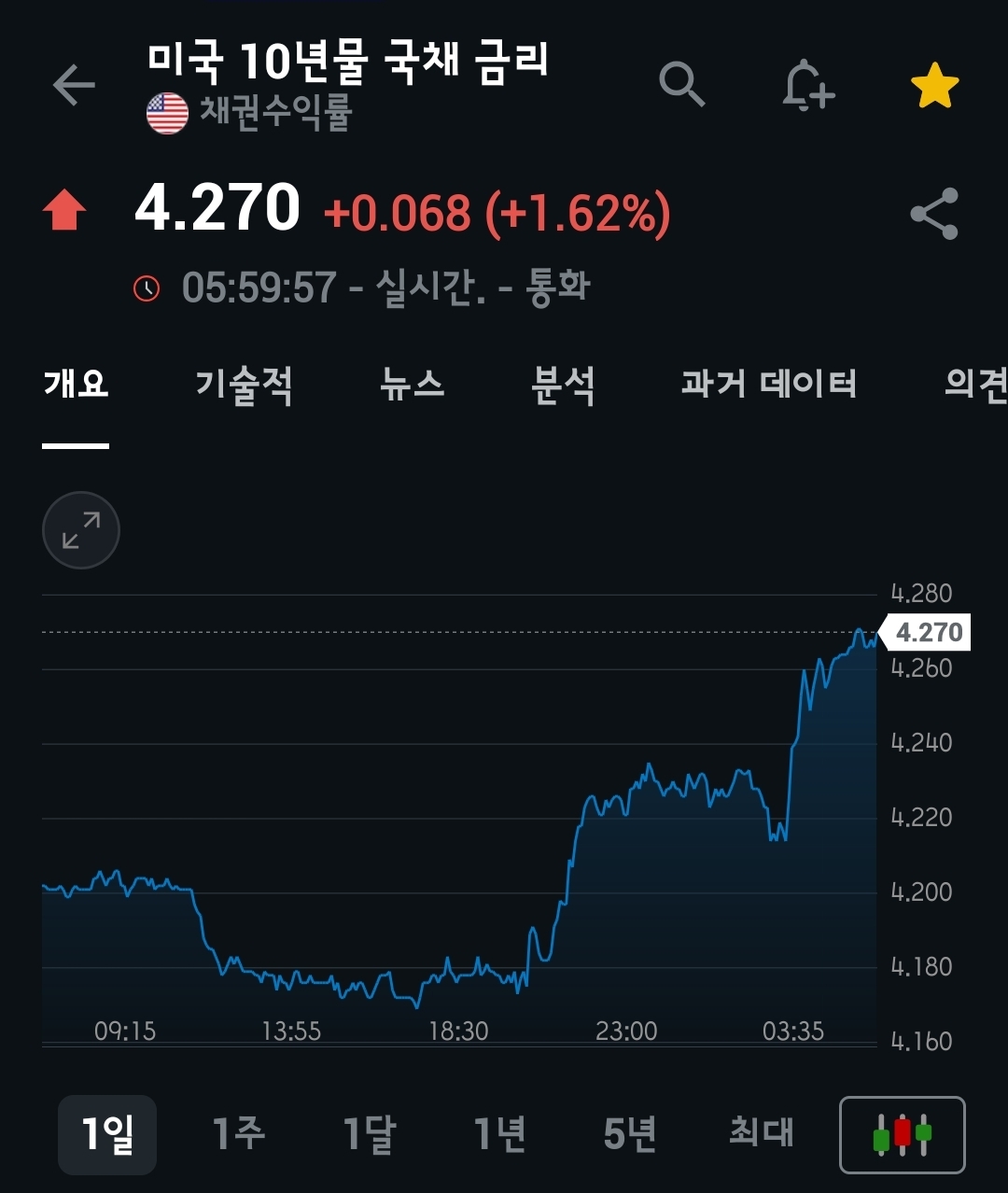Switch to the 의견 tab
This screenshot has height=1193, width=1008.
click(x=974, y=385)
